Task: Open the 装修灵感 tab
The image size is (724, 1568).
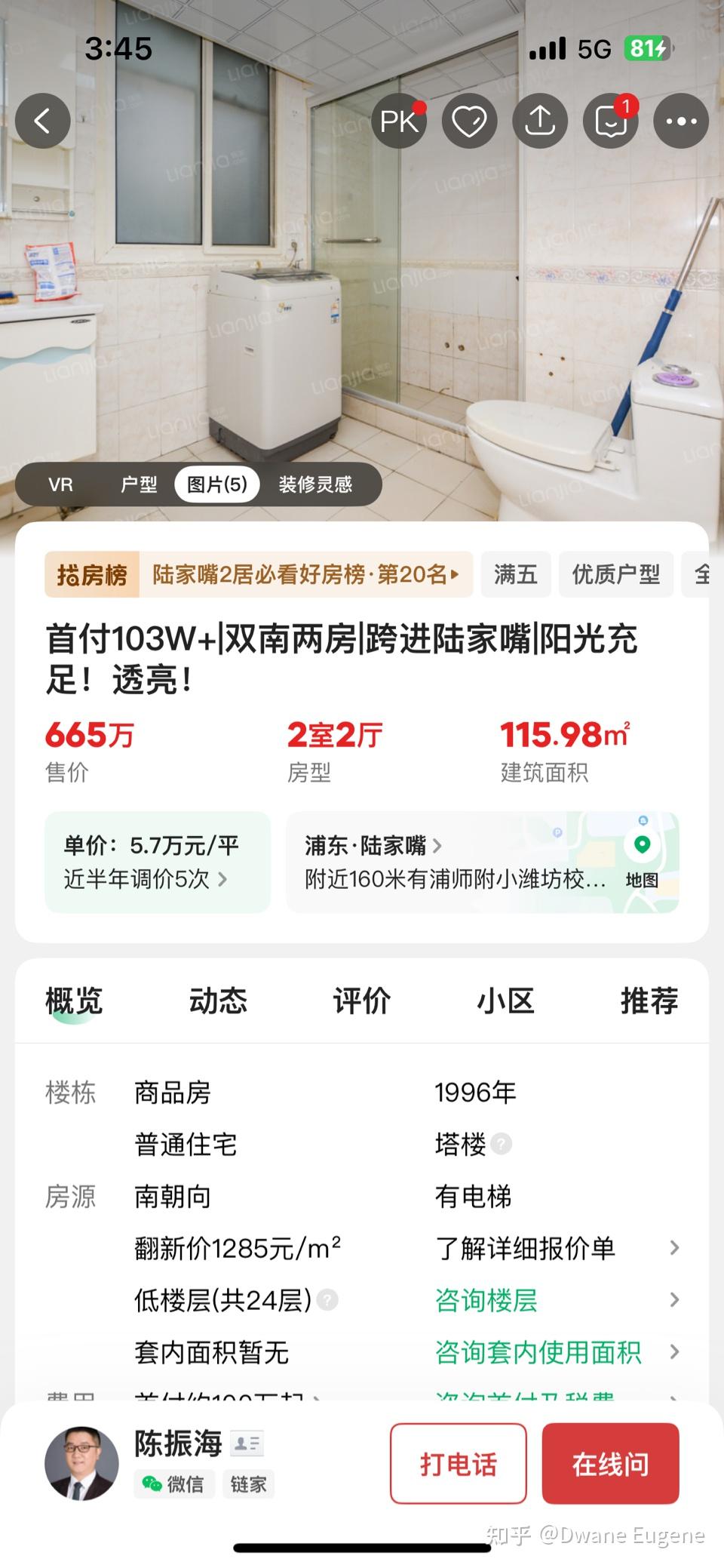Action: [315, 484]
